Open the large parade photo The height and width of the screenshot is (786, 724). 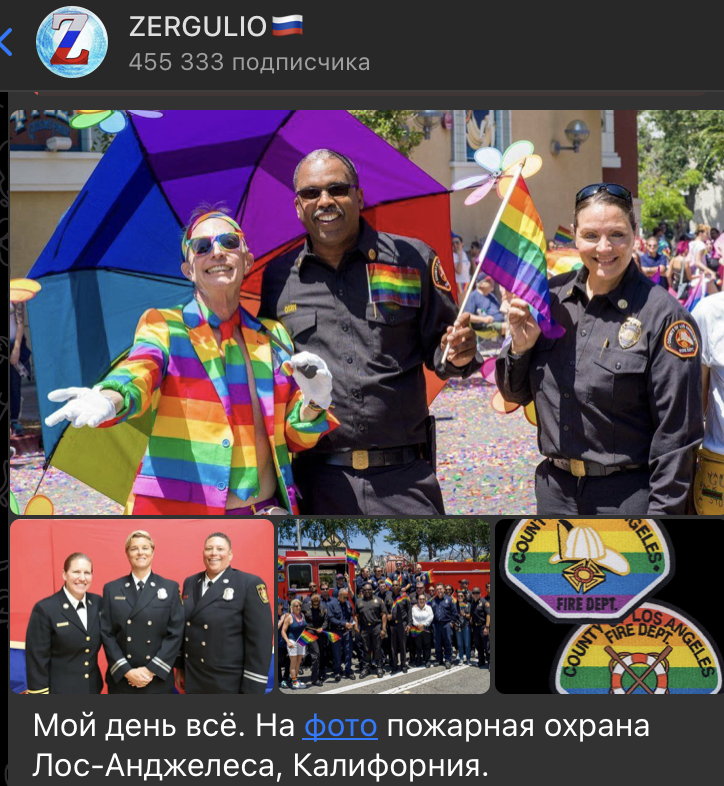click(x=366, y=312)
